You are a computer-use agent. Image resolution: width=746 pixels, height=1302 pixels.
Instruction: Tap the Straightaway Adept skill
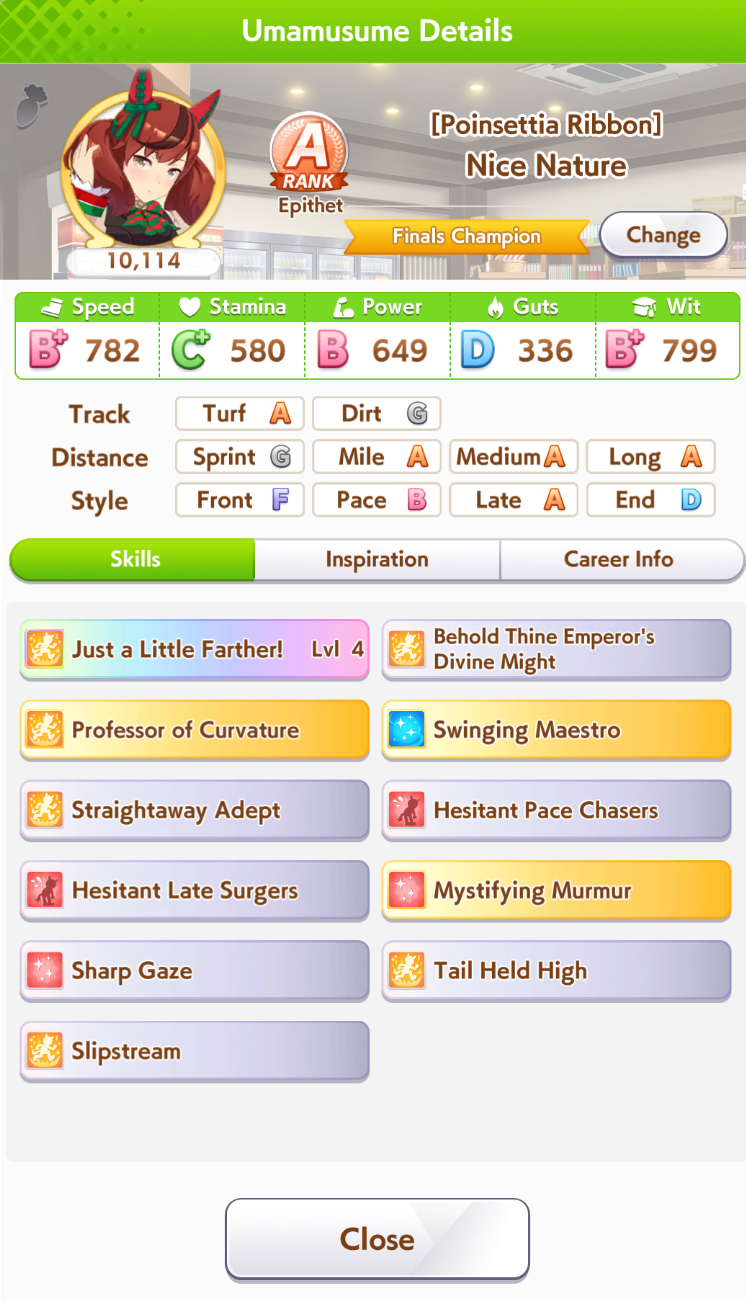195,811
